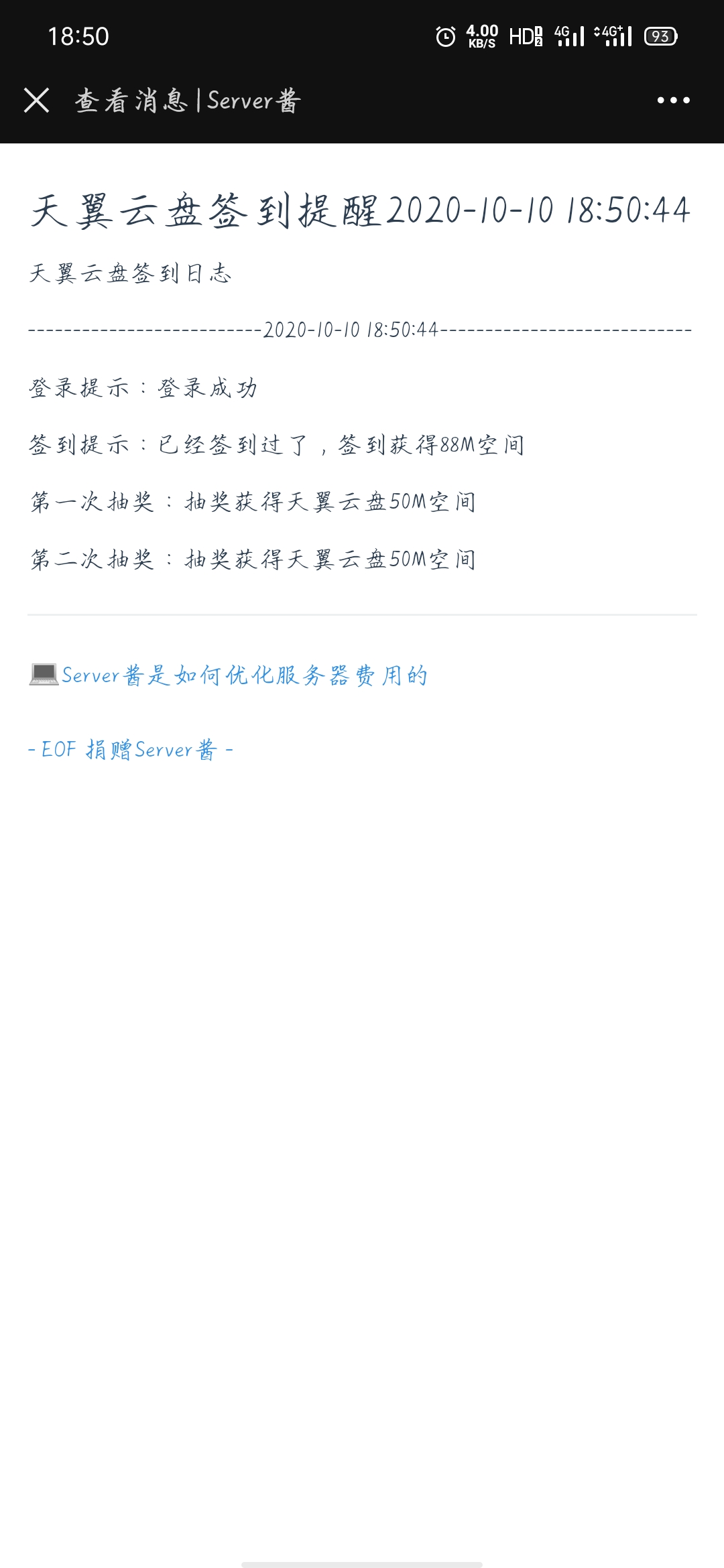Close the message view with the X
Screen dimensions: 724x1568
[x=36, y=101]
